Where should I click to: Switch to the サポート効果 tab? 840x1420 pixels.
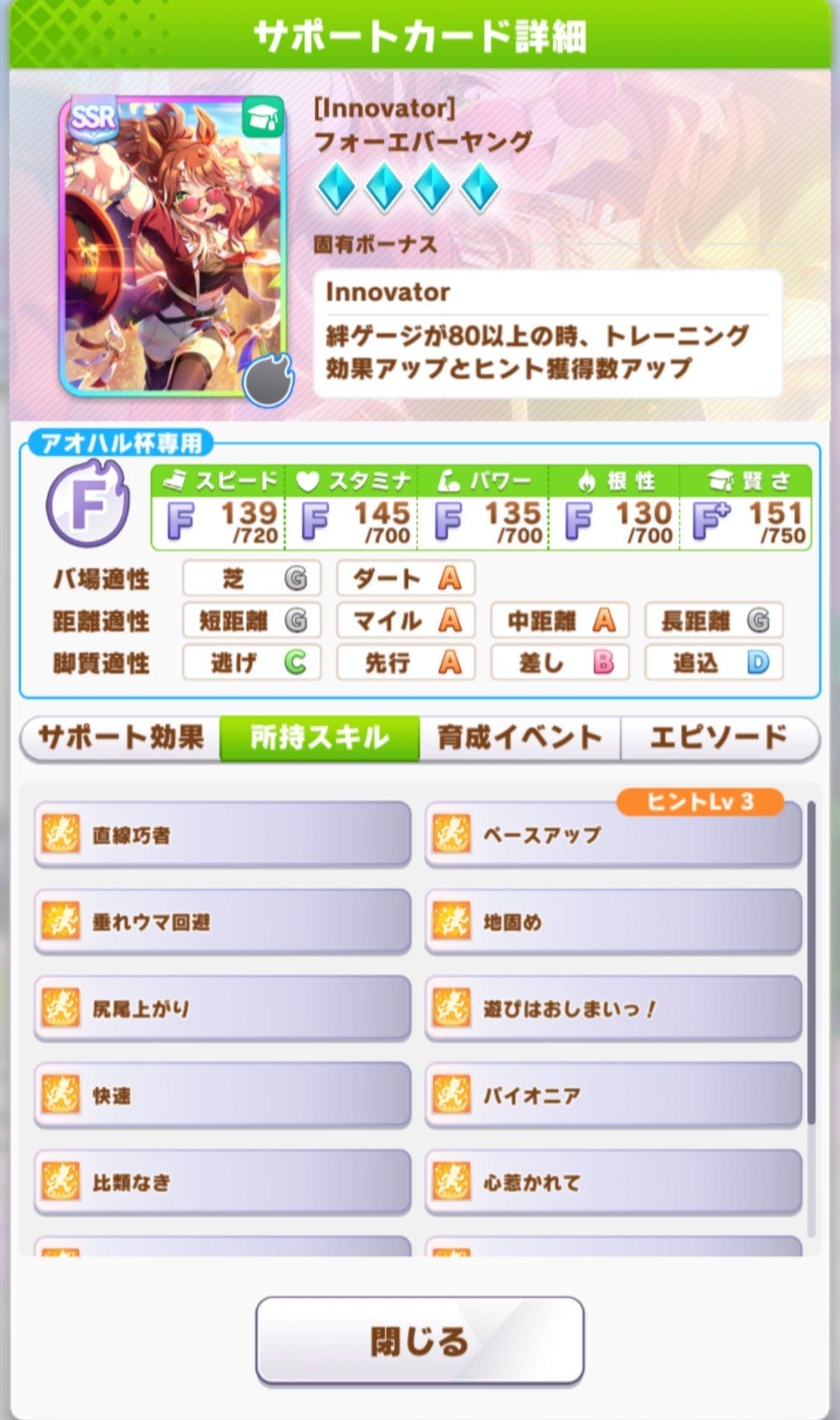[x=121, y=738]
